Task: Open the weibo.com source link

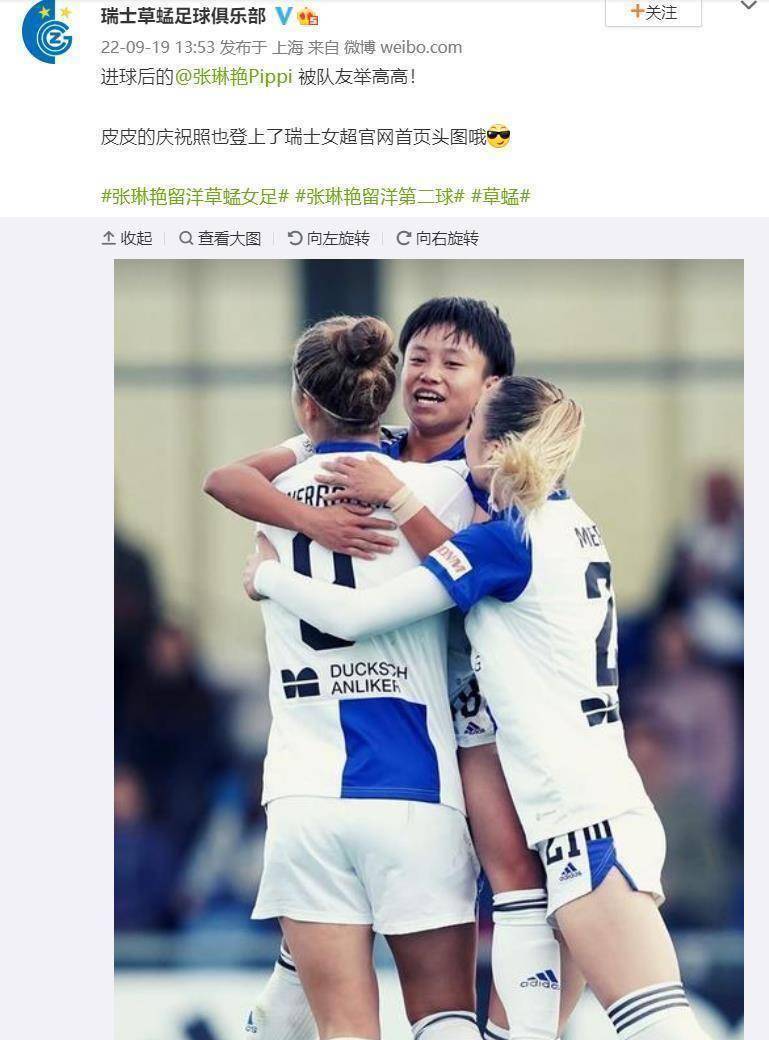Action: click(419, 47)
